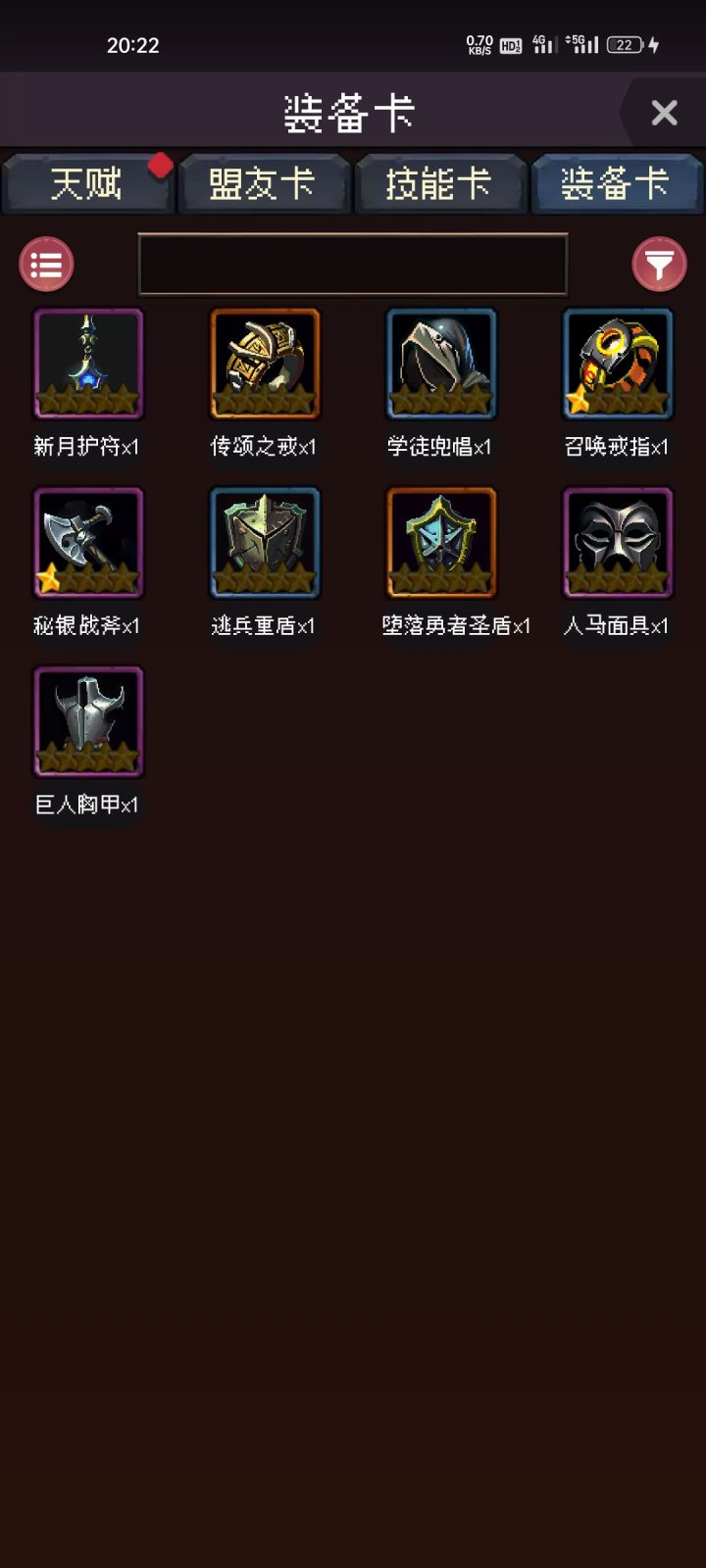Close the 装备卡 panel with the X

(x=665, y=113)
